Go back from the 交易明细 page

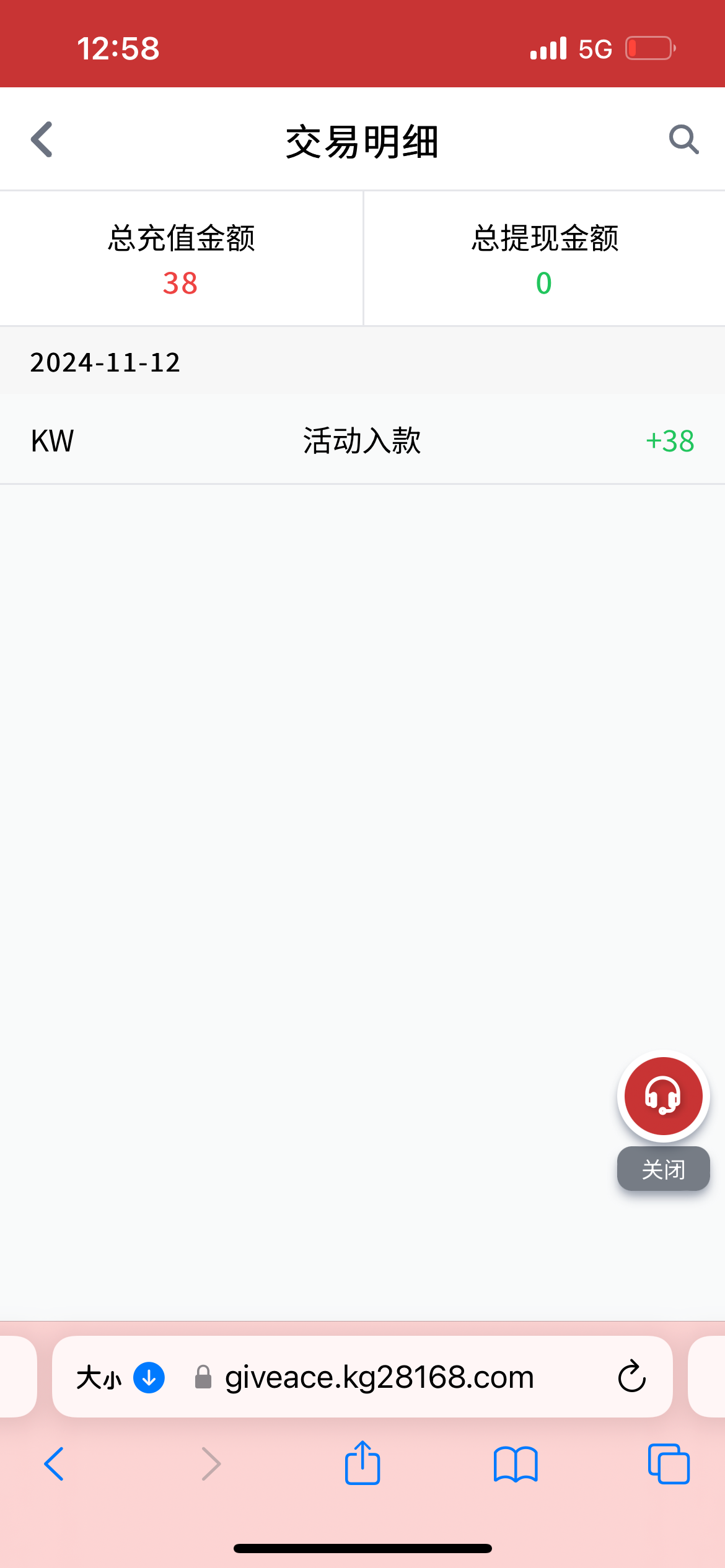42,140
